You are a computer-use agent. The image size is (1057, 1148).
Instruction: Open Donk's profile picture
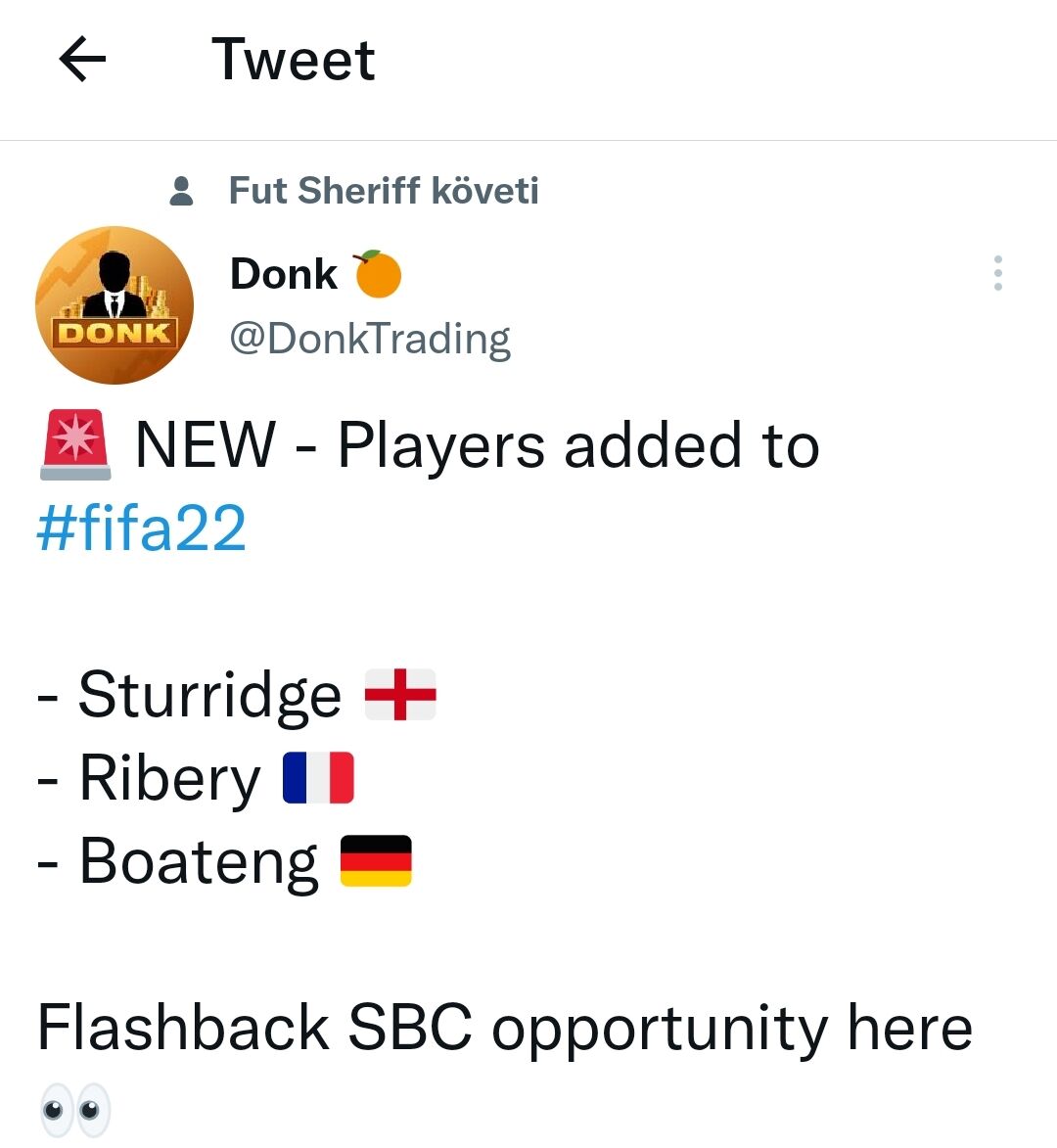click(x=115, y=305)
